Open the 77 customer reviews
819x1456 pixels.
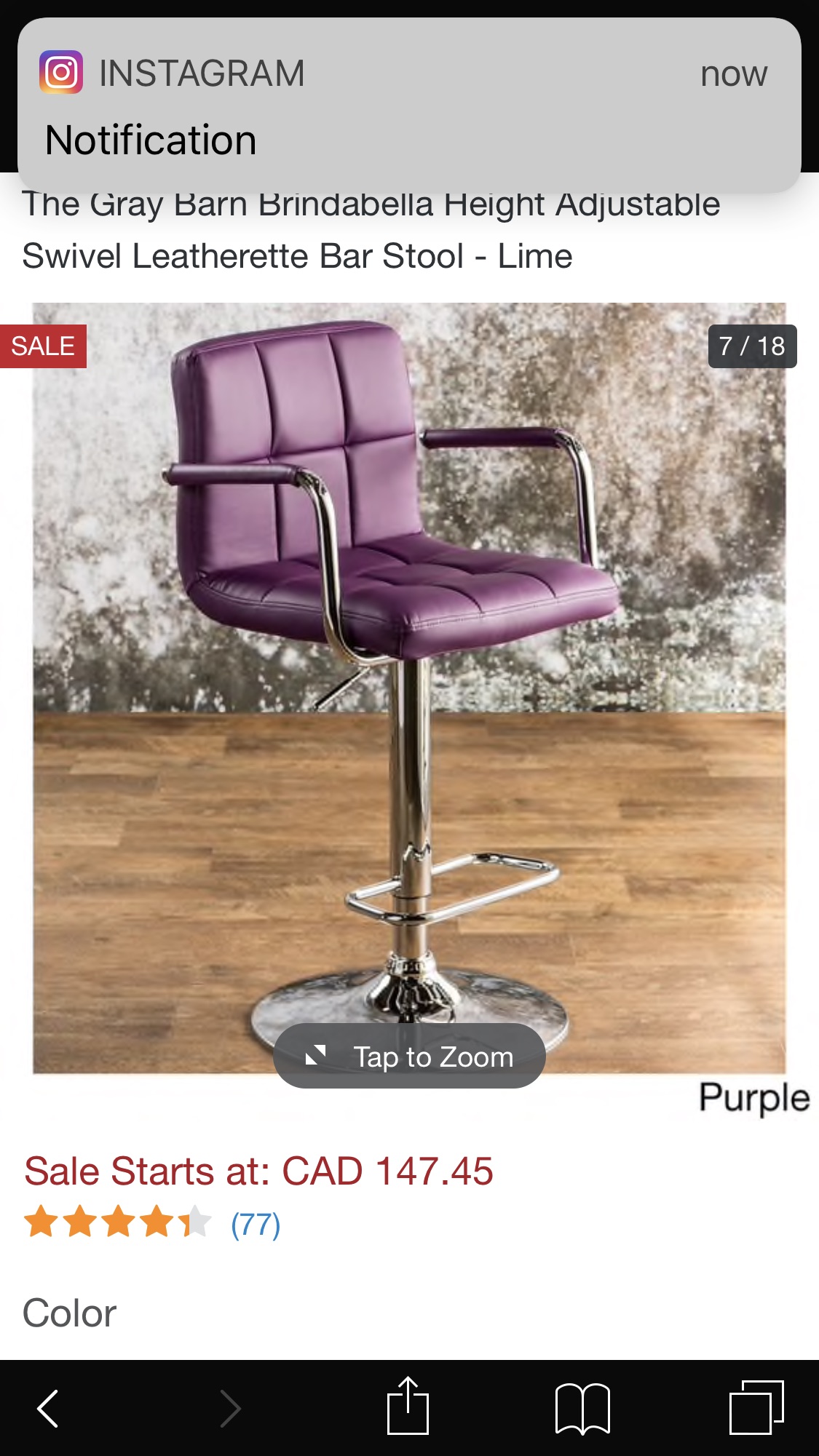tap(255, 1225)
